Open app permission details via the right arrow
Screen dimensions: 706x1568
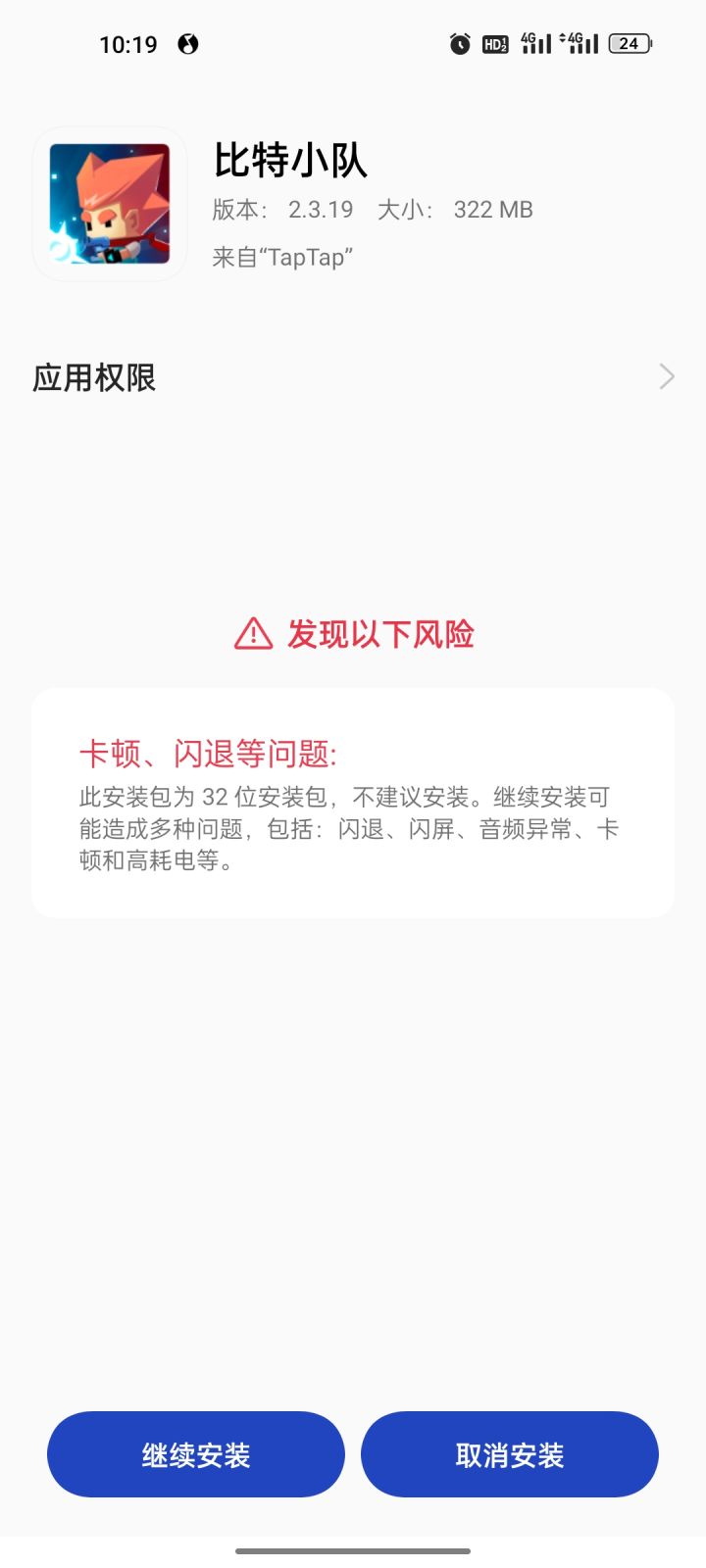tap(666, 377)
